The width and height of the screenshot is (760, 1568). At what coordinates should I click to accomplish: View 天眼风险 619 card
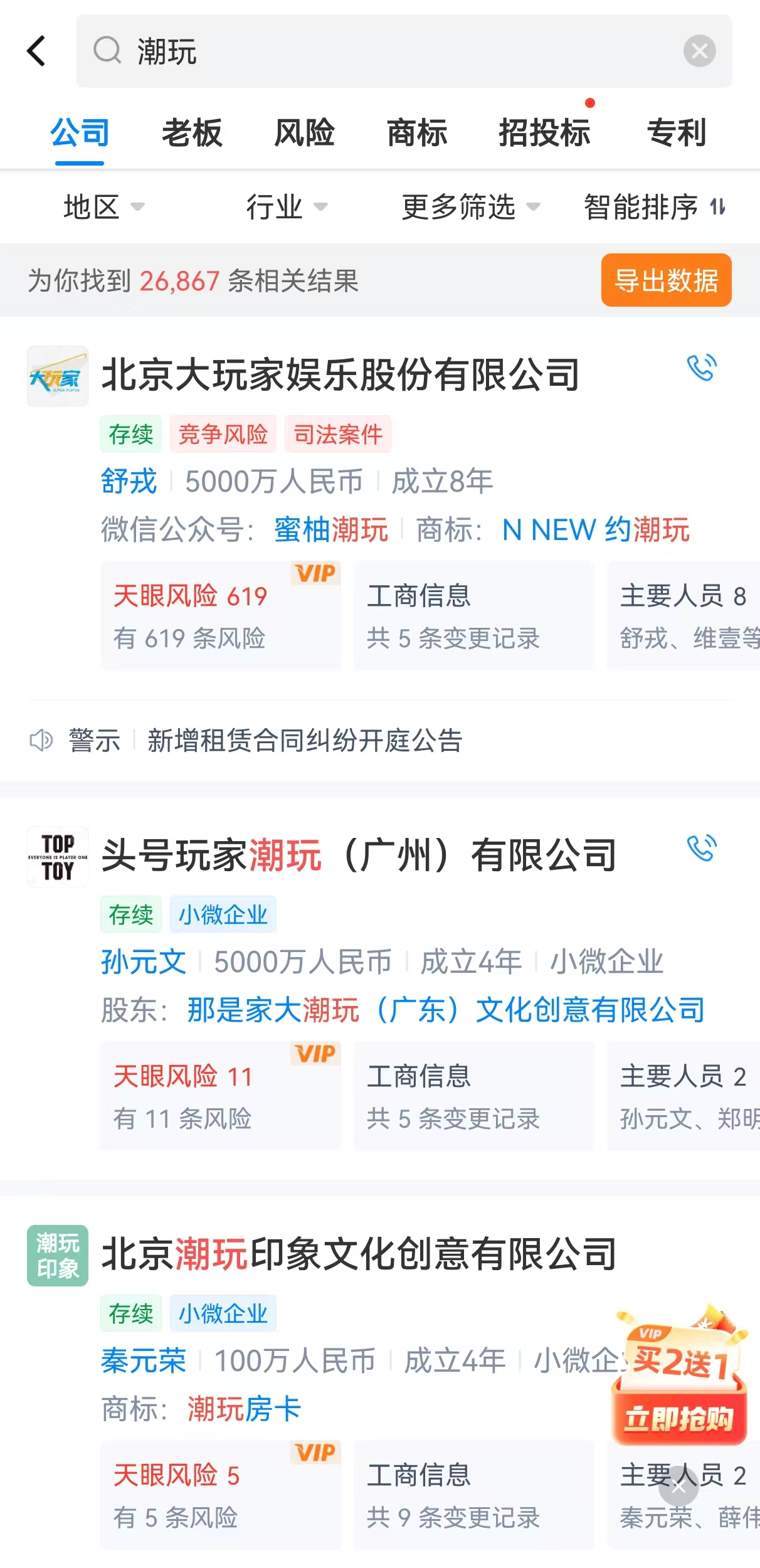click(221, 615)
